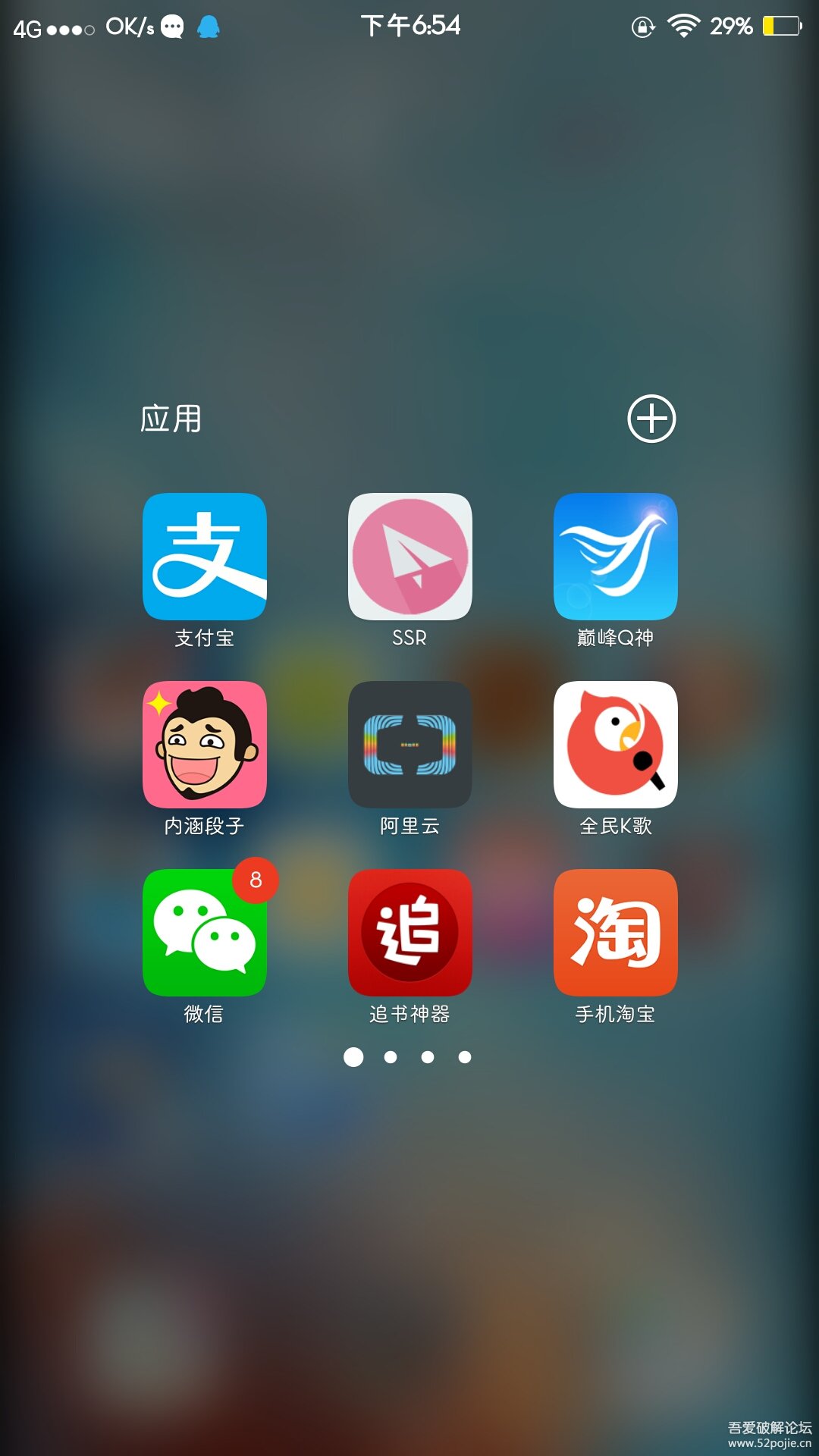819x1456 pixels.
Task: Tap the 应用 folder name
Action: (x=171, y=419)
